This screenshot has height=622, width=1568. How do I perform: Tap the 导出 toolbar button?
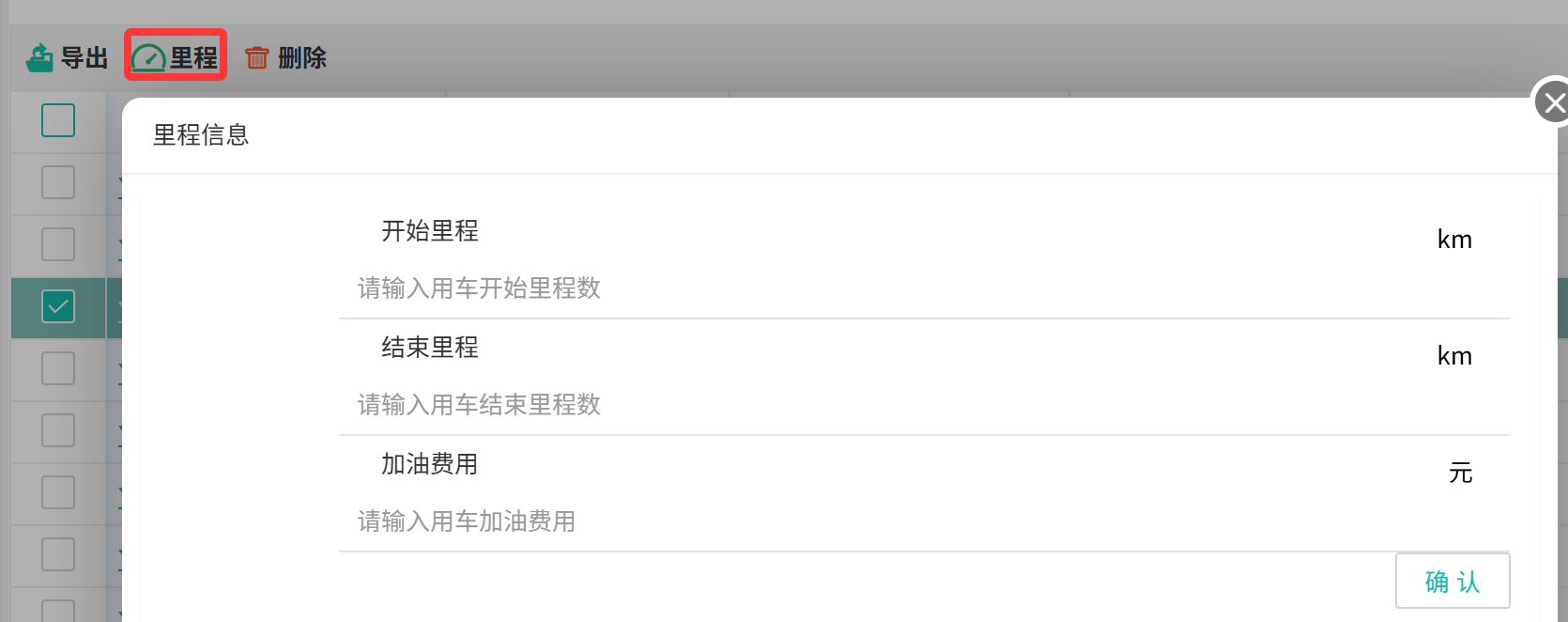pos(67,58)
